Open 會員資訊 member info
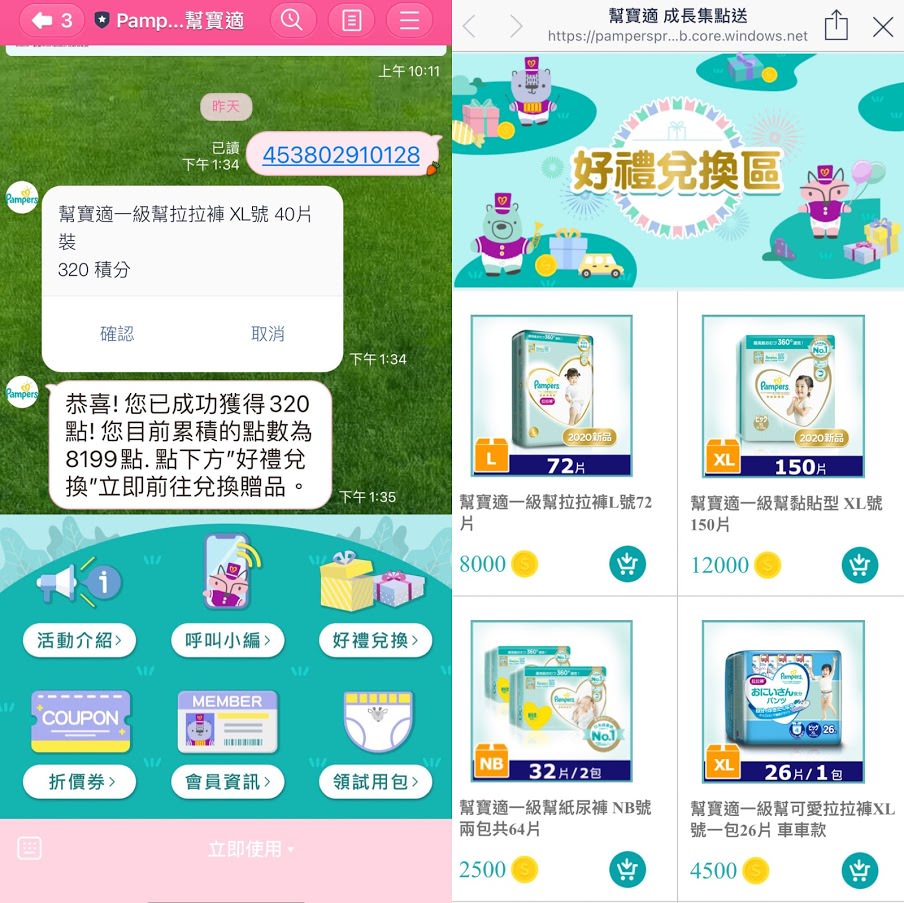 (x=227, y=782)
